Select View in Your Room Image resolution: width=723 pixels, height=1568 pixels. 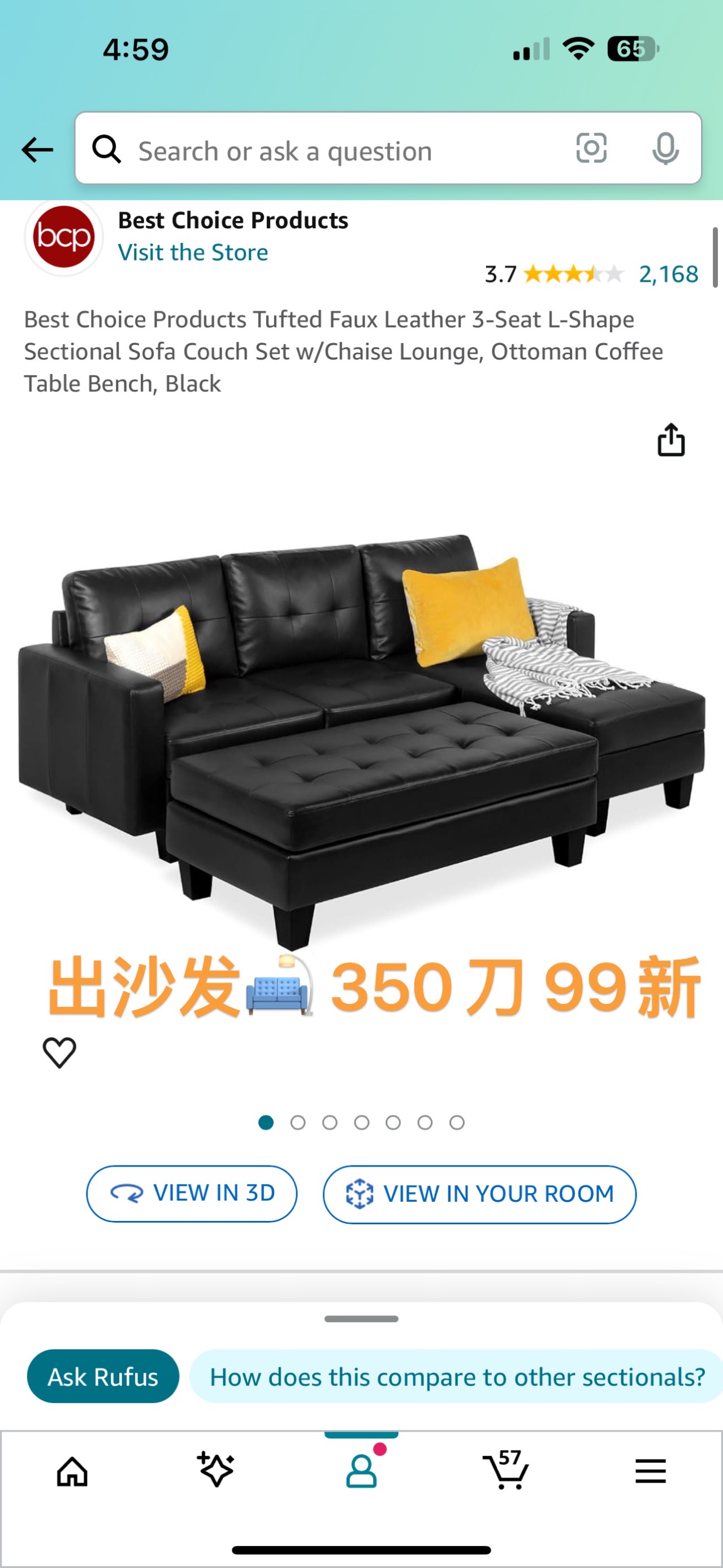click(479, 1194)
